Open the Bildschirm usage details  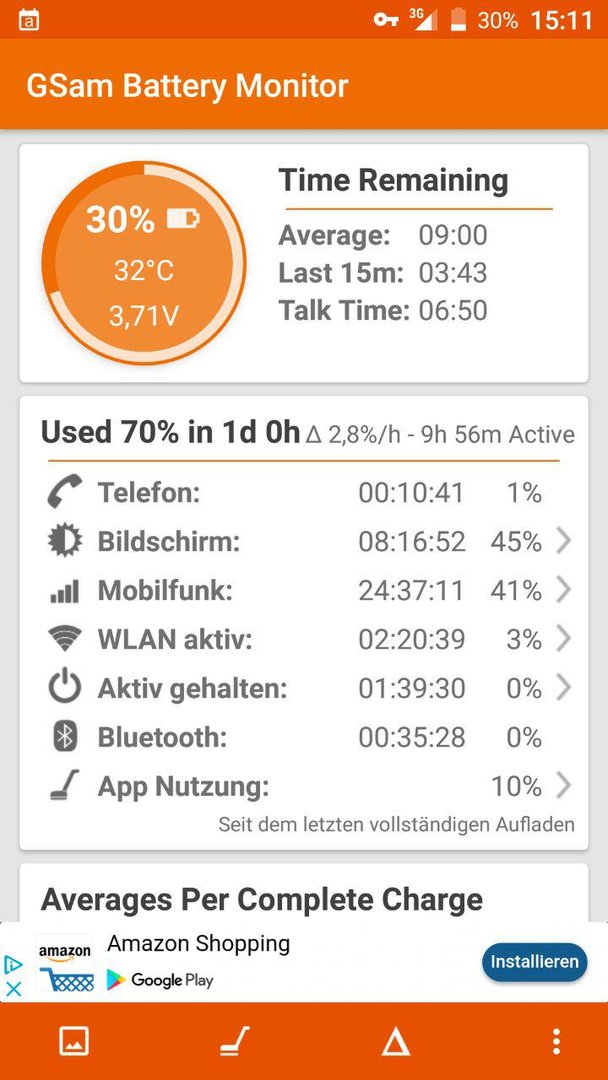pos(303,542)
